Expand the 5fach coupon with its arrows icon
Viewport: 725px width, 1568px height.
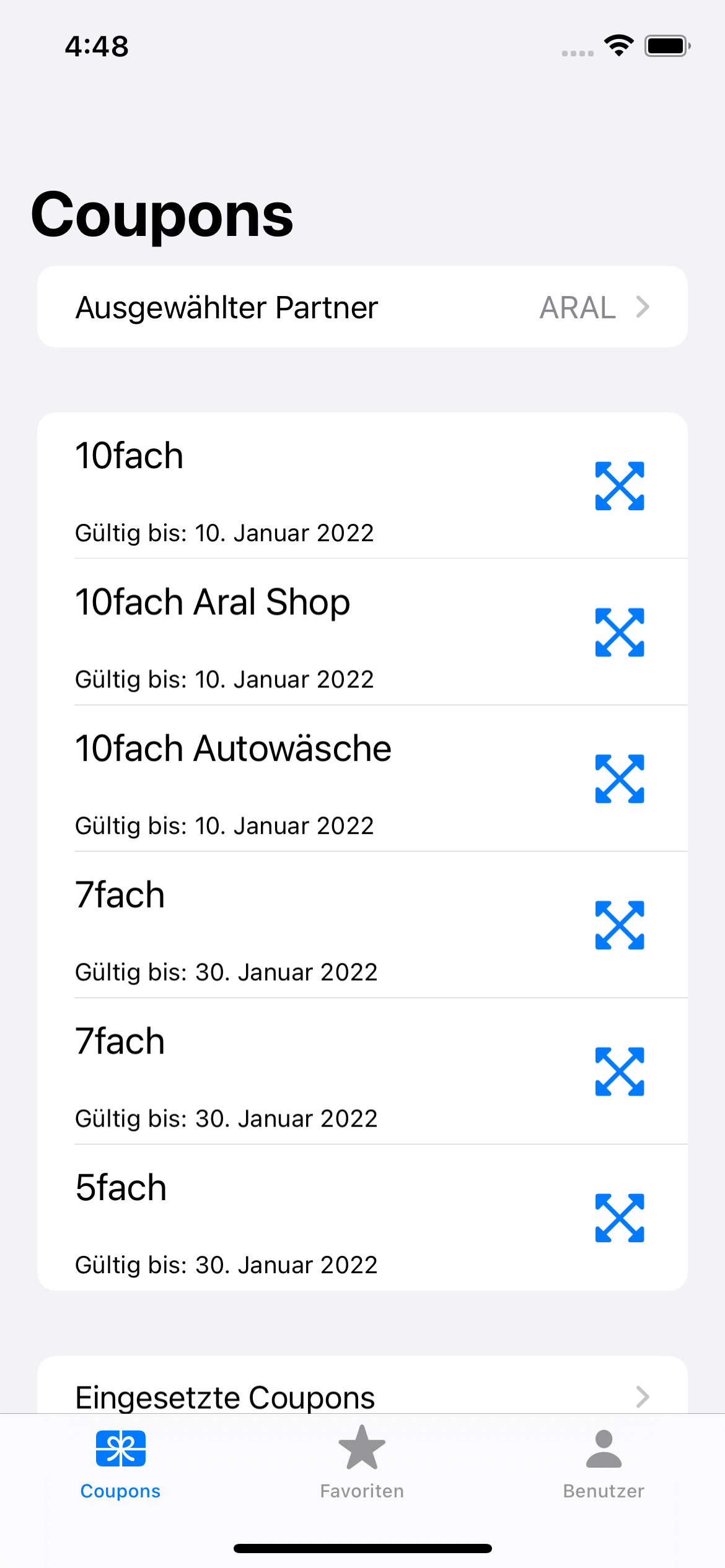[x=619, y=1217]
